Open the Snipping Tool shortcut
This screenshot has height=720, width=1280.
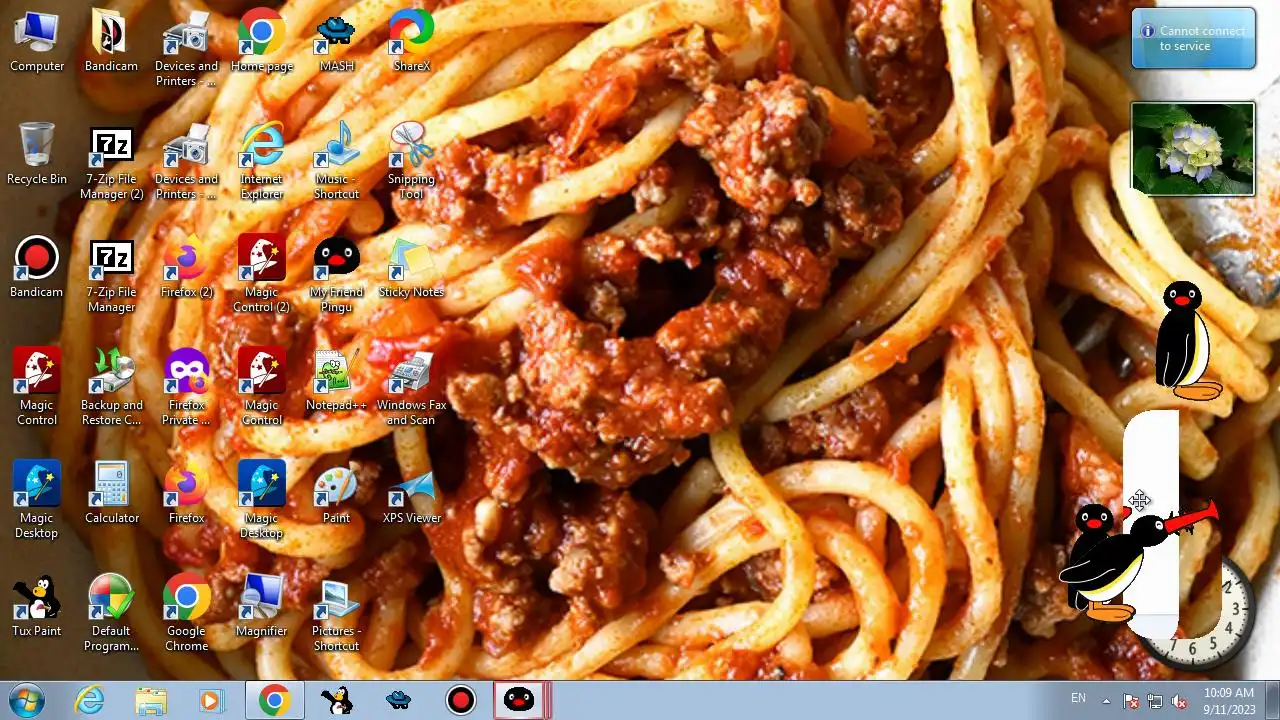coord(411,146)
